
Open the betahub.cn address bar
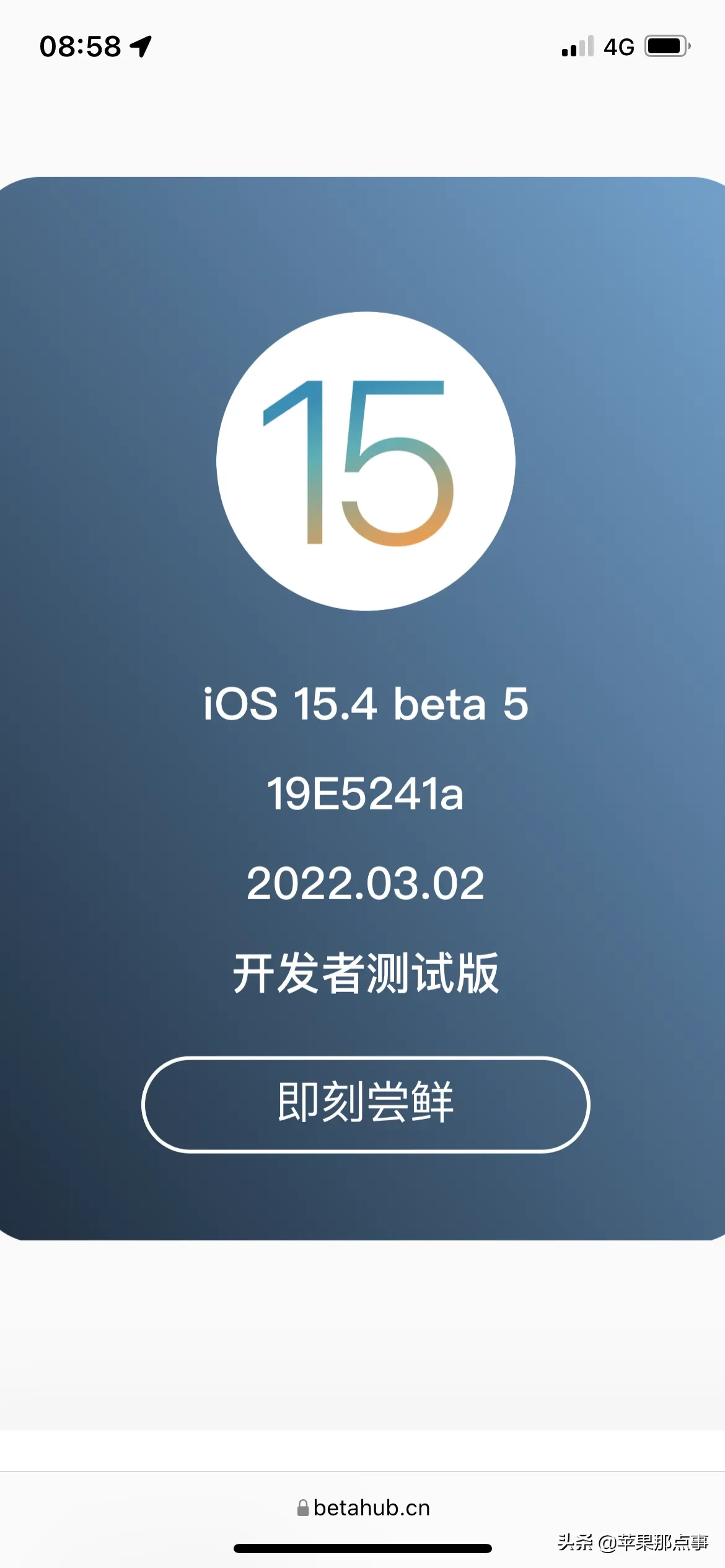point(363,1508)
